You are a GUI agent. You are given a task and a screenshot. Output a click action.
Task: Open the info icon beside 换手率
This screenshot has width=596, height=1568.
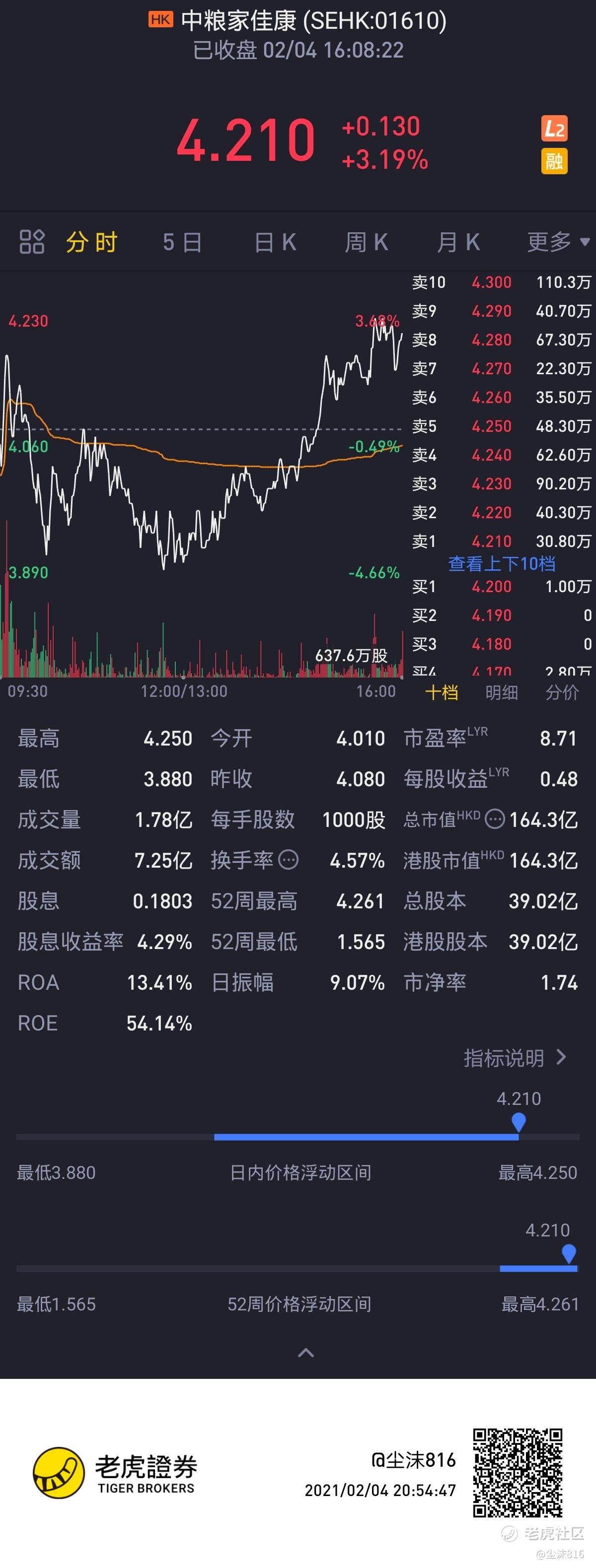[x=288, y=860]
